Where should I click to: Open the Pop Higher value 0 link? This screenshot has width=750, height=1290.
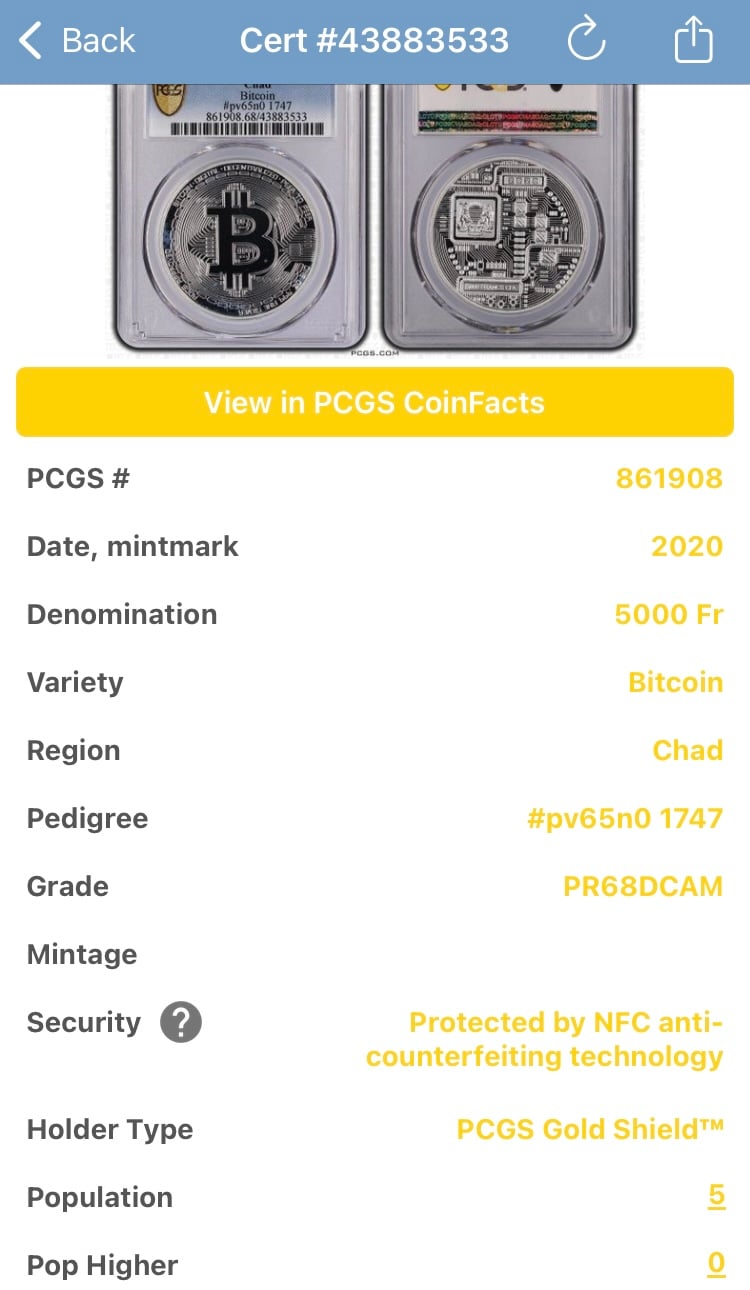[716, 1265]
